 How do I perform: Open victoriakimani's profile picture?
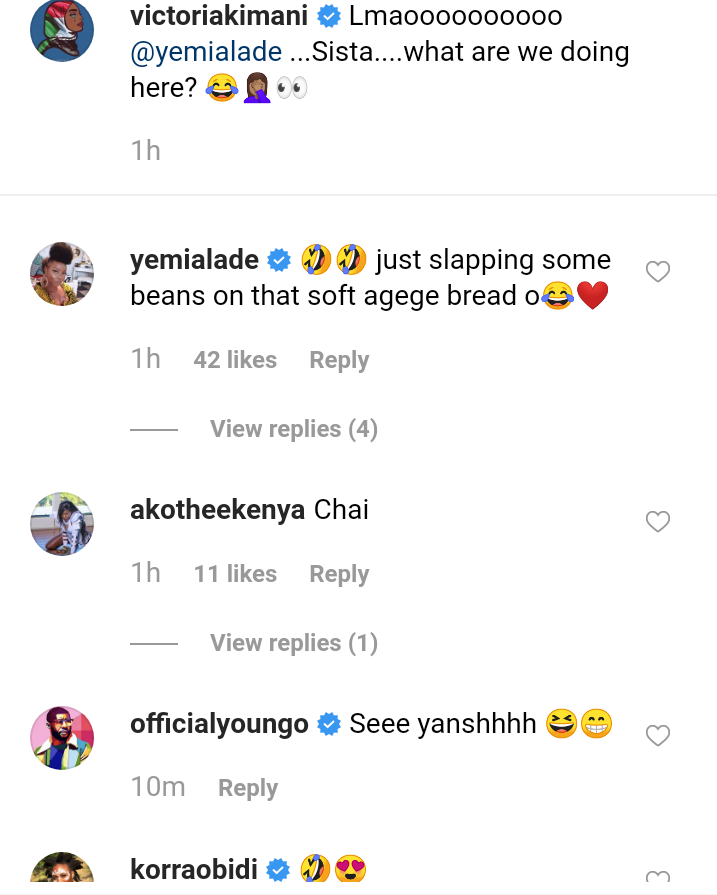point(62,29)
